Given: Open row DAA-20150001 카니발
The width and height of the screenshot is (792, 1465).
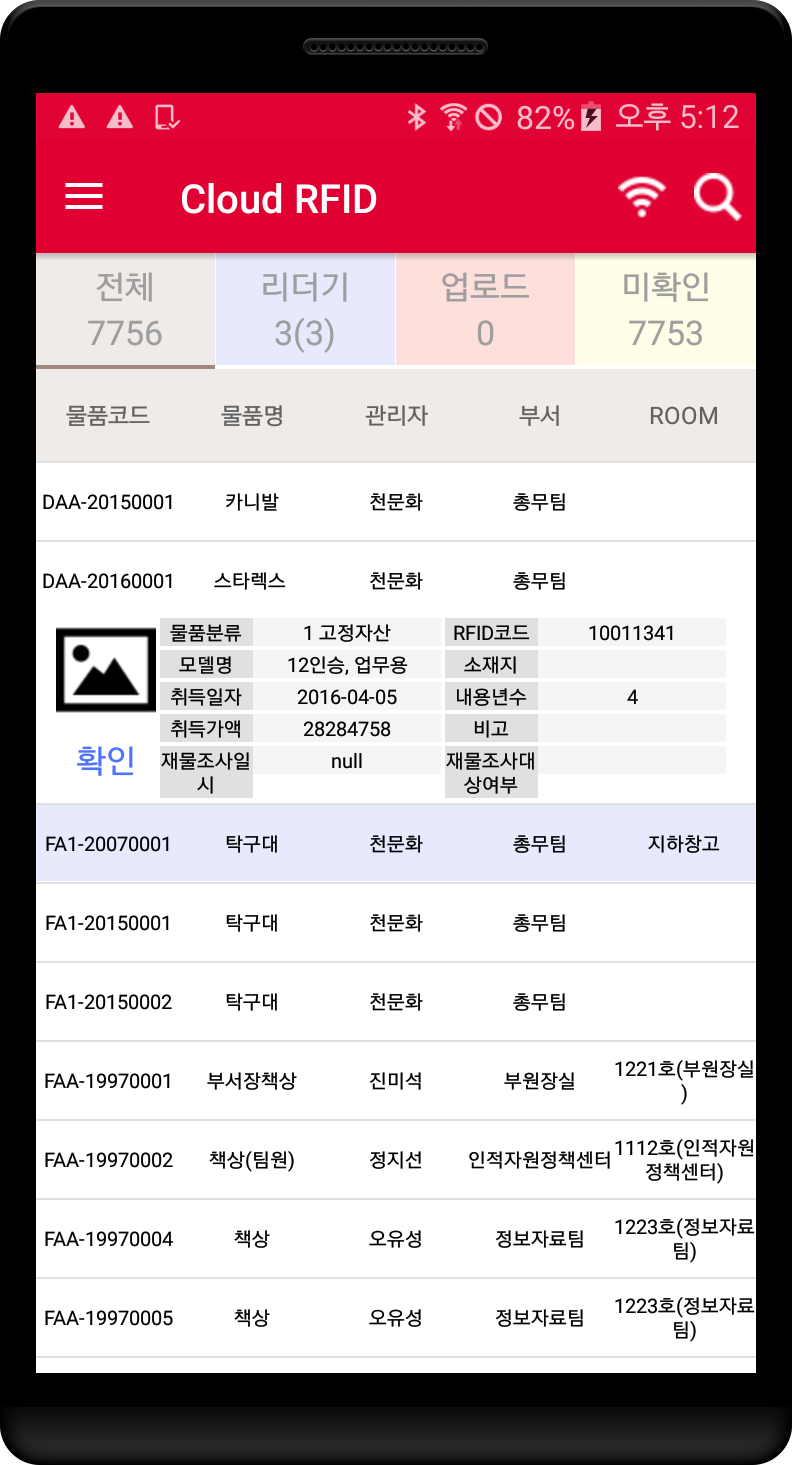Looking at the screenshot, I should 396,502.
